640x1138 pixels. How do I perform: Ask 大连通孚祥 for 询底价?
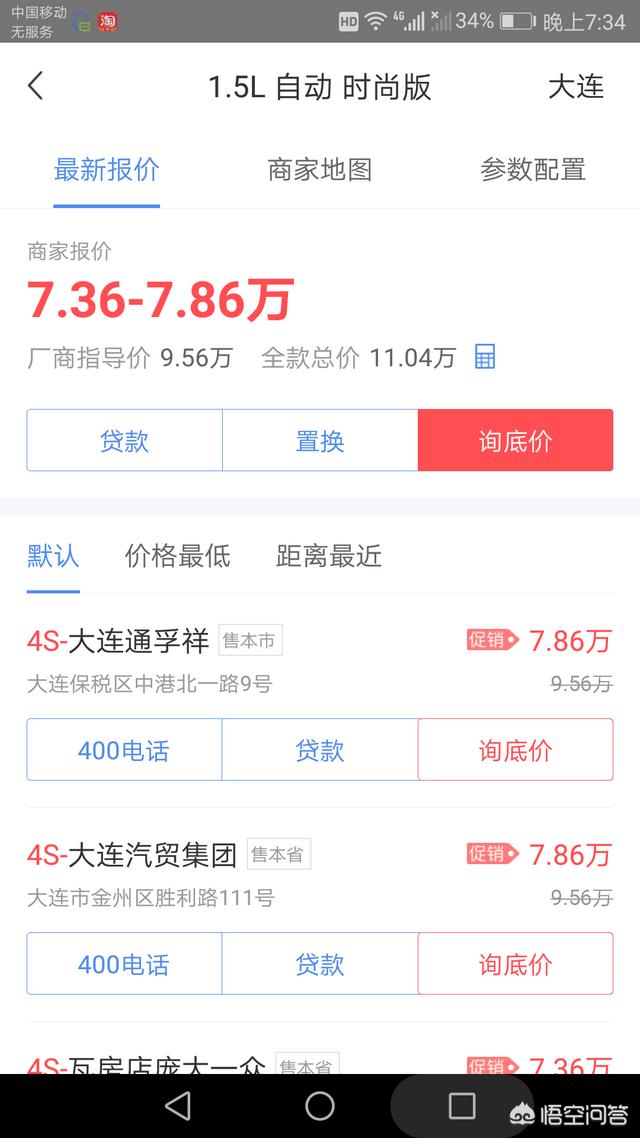pyautogui.click(x=515, y=750)
